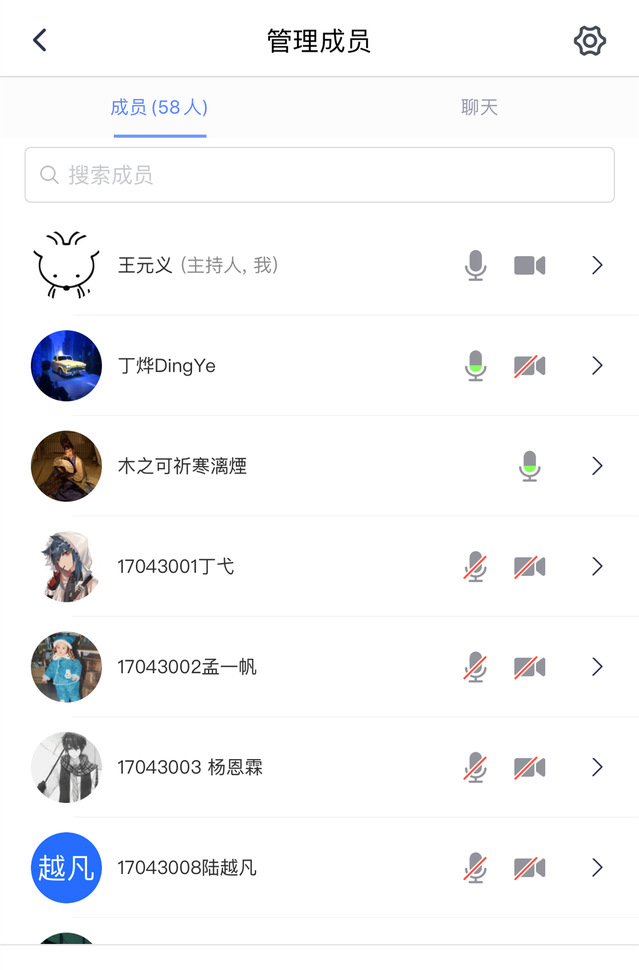This screenshot has width=639, height=970.
Task: Mute the microphone of 木之可祈寒漓煙
Action: coord(529,466)
